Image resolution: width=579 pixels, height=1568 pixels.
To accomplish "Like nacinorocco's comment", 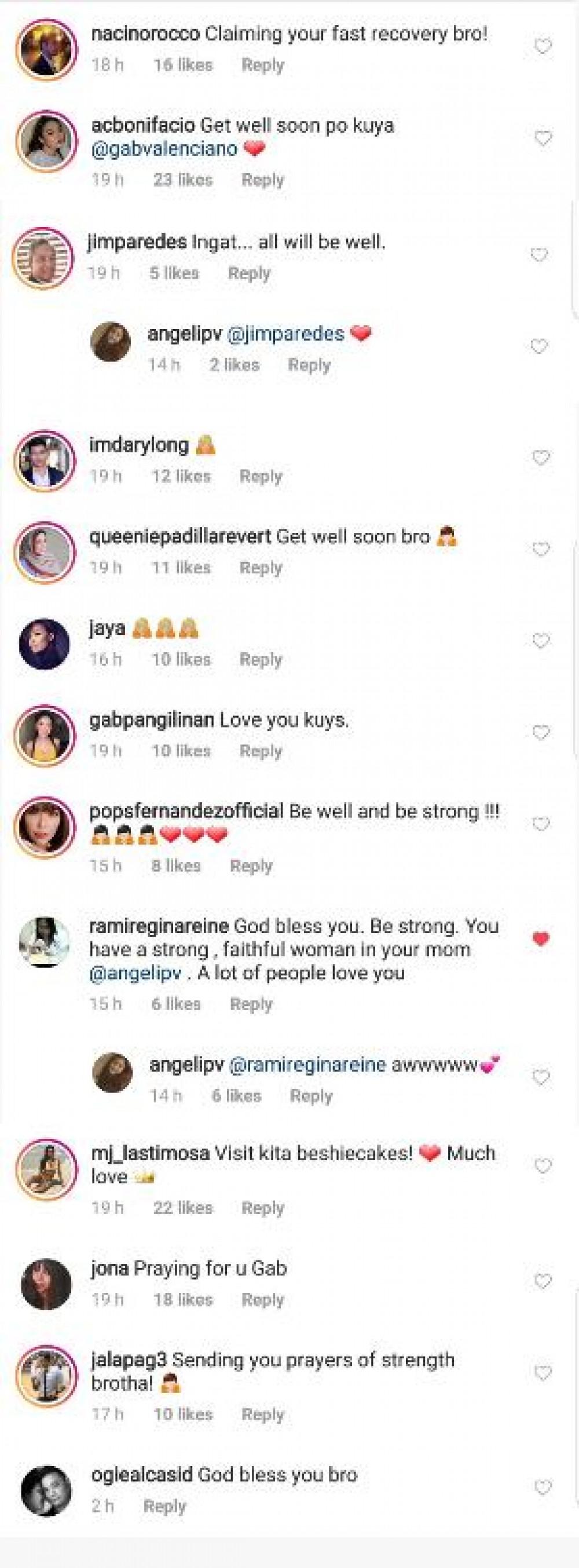I will tap(543, 46).
